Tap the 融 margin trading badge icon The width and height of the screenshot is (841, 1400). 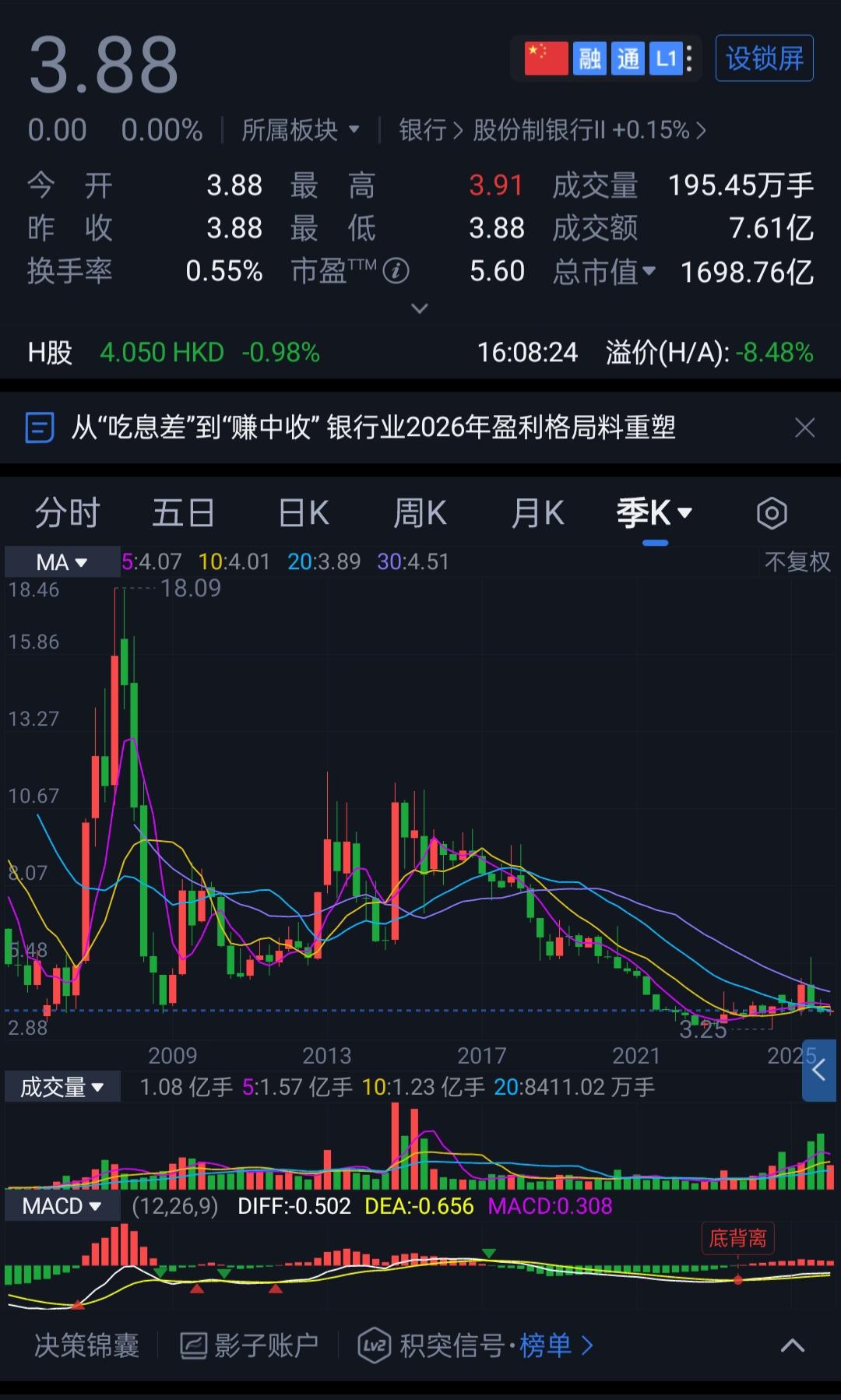tap(589, 57)
